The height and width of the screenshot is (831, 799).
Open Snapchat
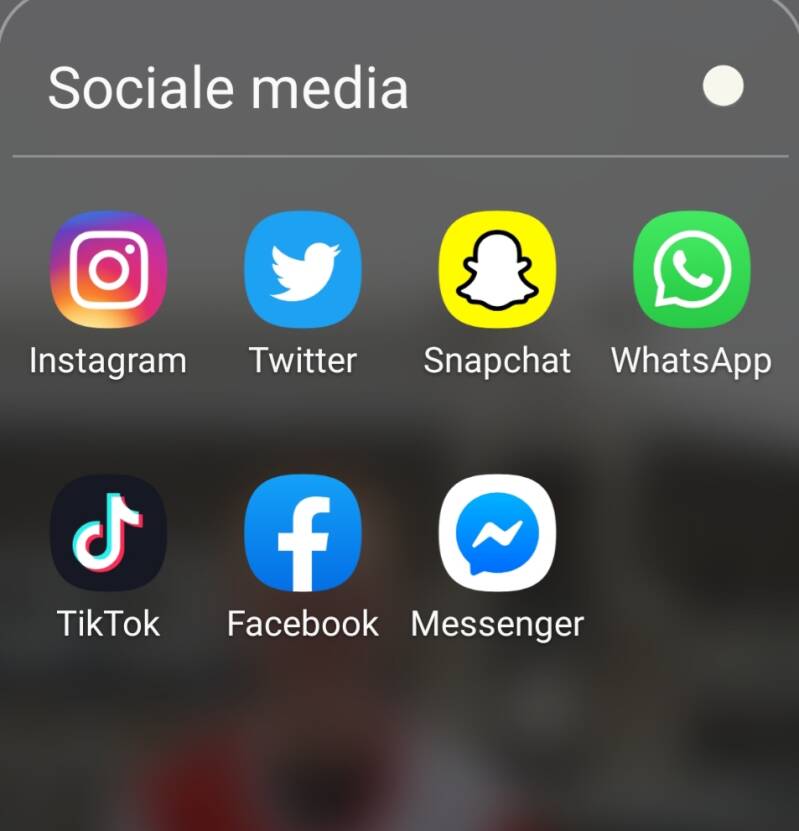pyautogui.click(x=497, y=270)
